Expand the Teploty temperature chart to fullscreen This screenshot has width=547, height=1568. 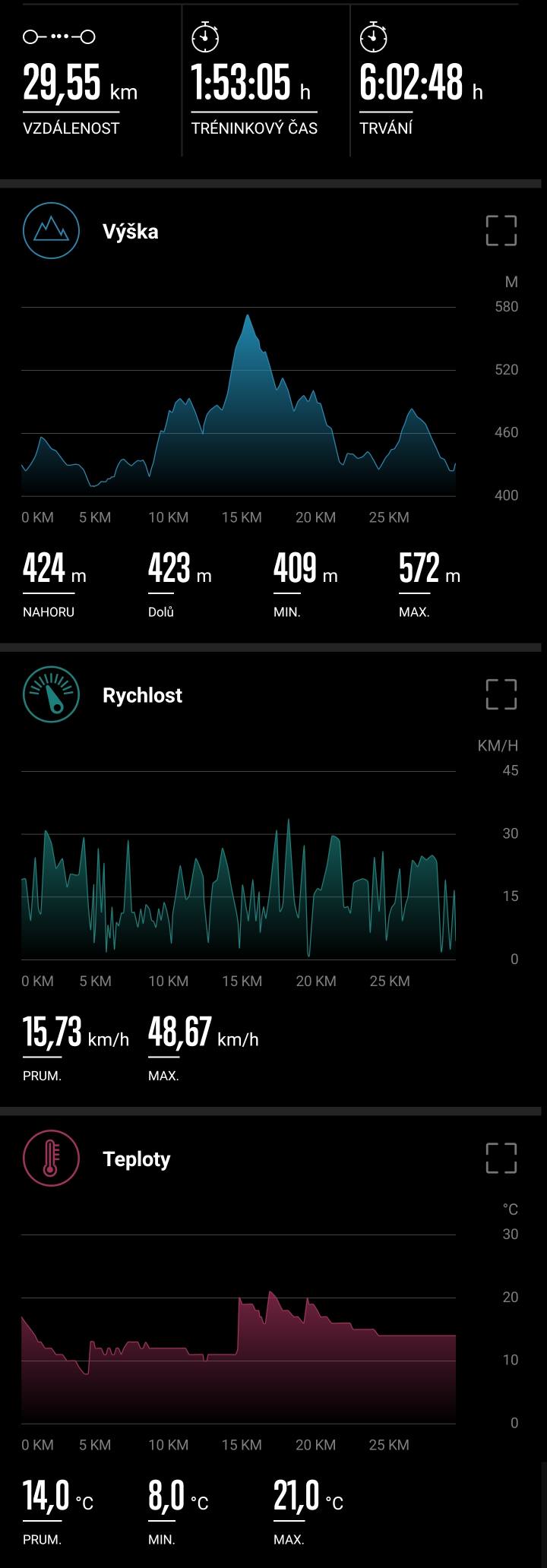[x=501, y=1158]
